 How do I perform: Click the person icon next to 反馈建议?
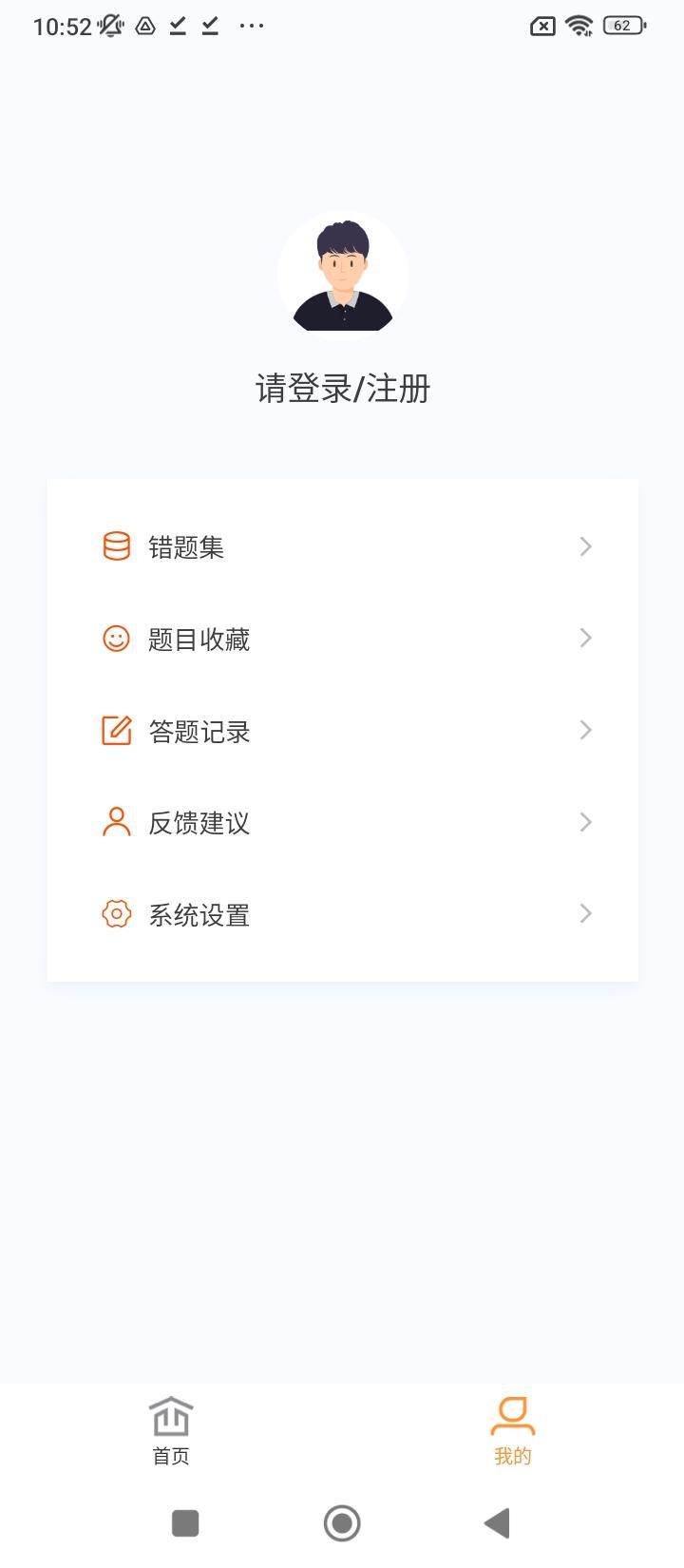(115, 822)
